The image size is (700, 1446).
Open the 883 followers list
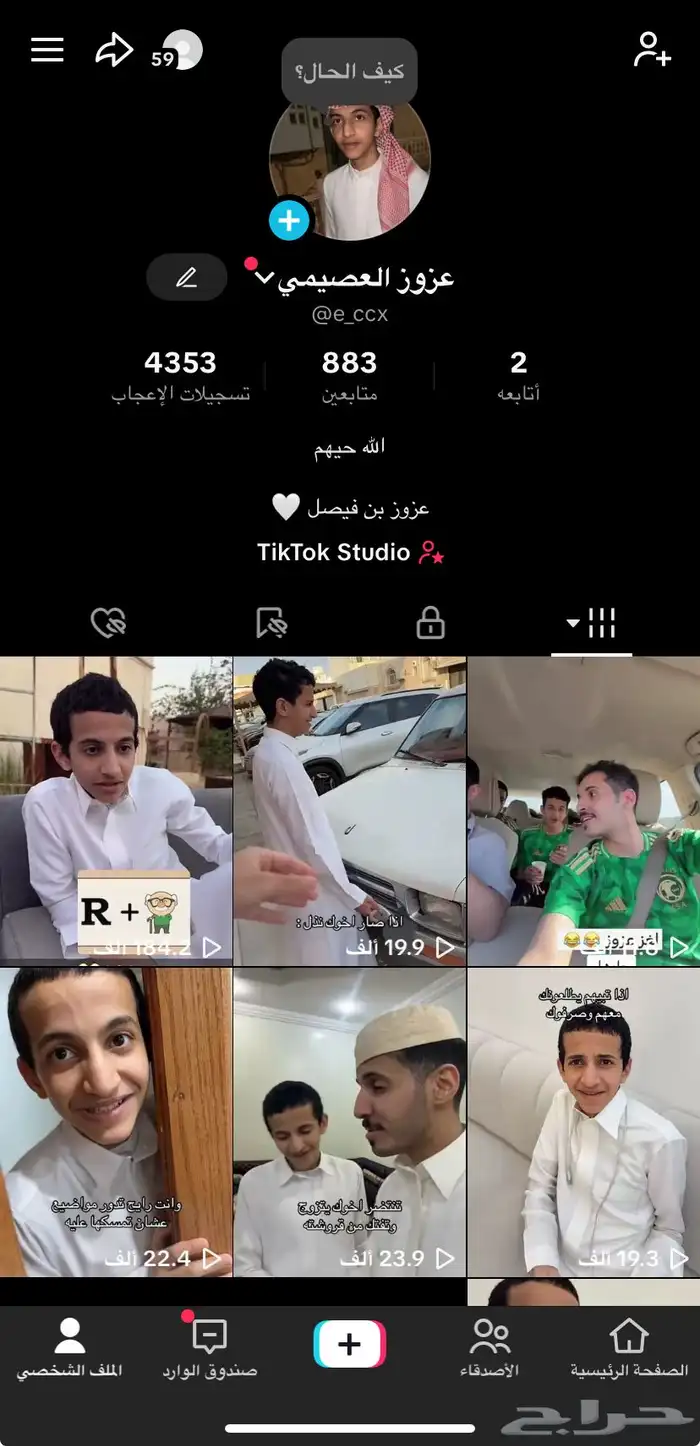(x=349, y=375)
